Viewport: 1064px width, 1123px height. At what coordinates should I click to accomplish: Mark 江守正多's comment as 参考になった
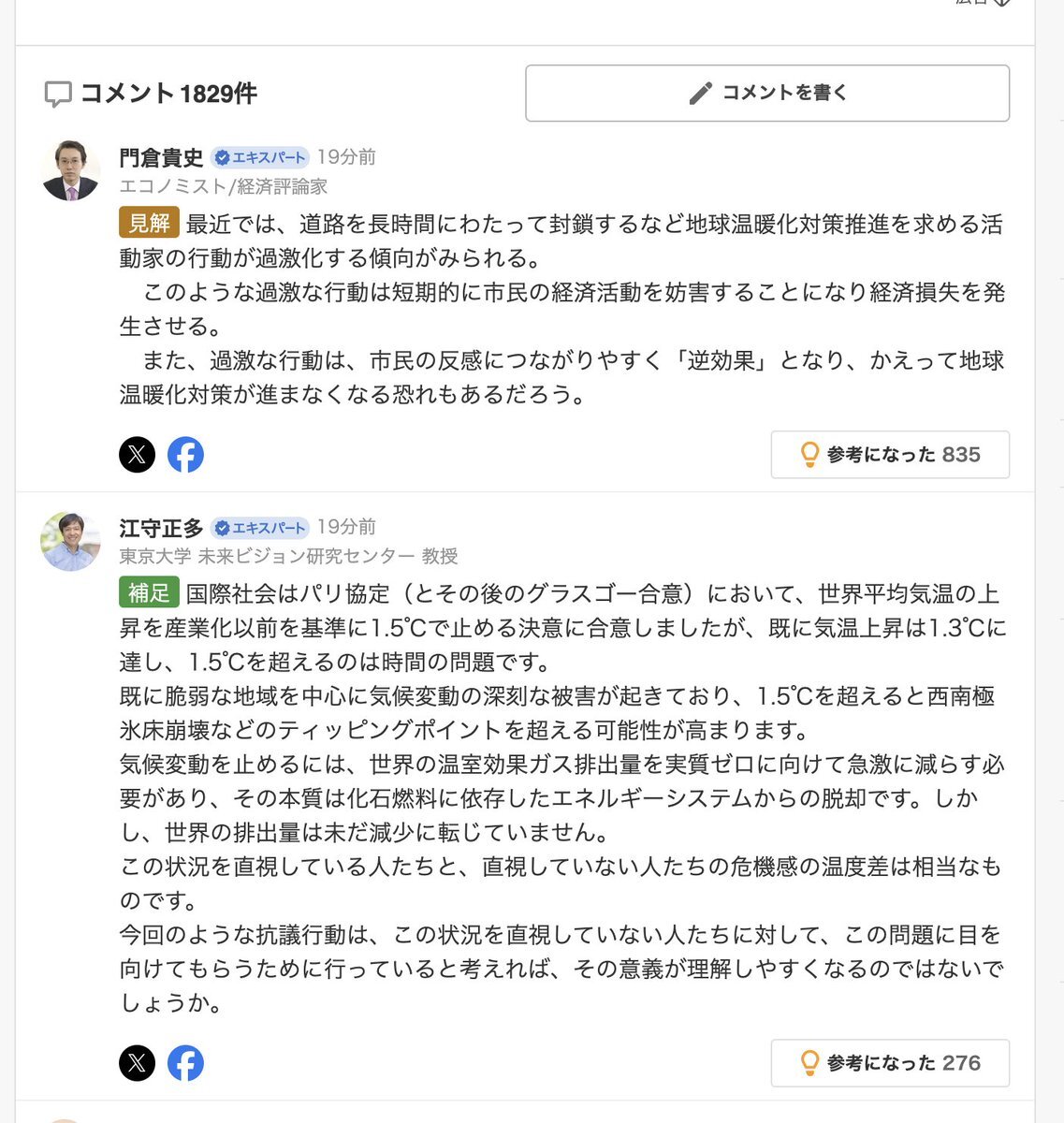tap(889, 1063)
